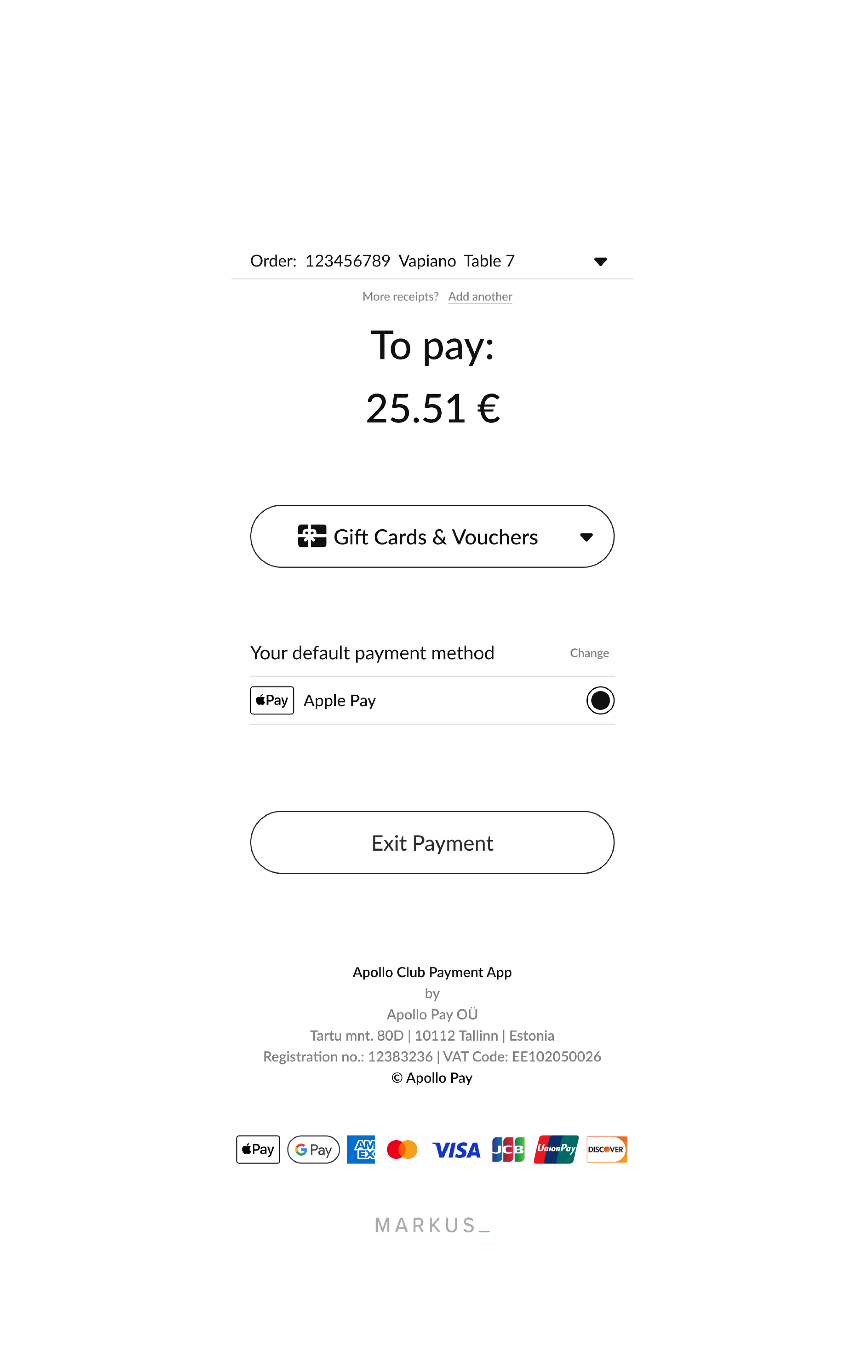
Task: Expand Gift Cards & Vouchers options
Action: coord(432,537)
